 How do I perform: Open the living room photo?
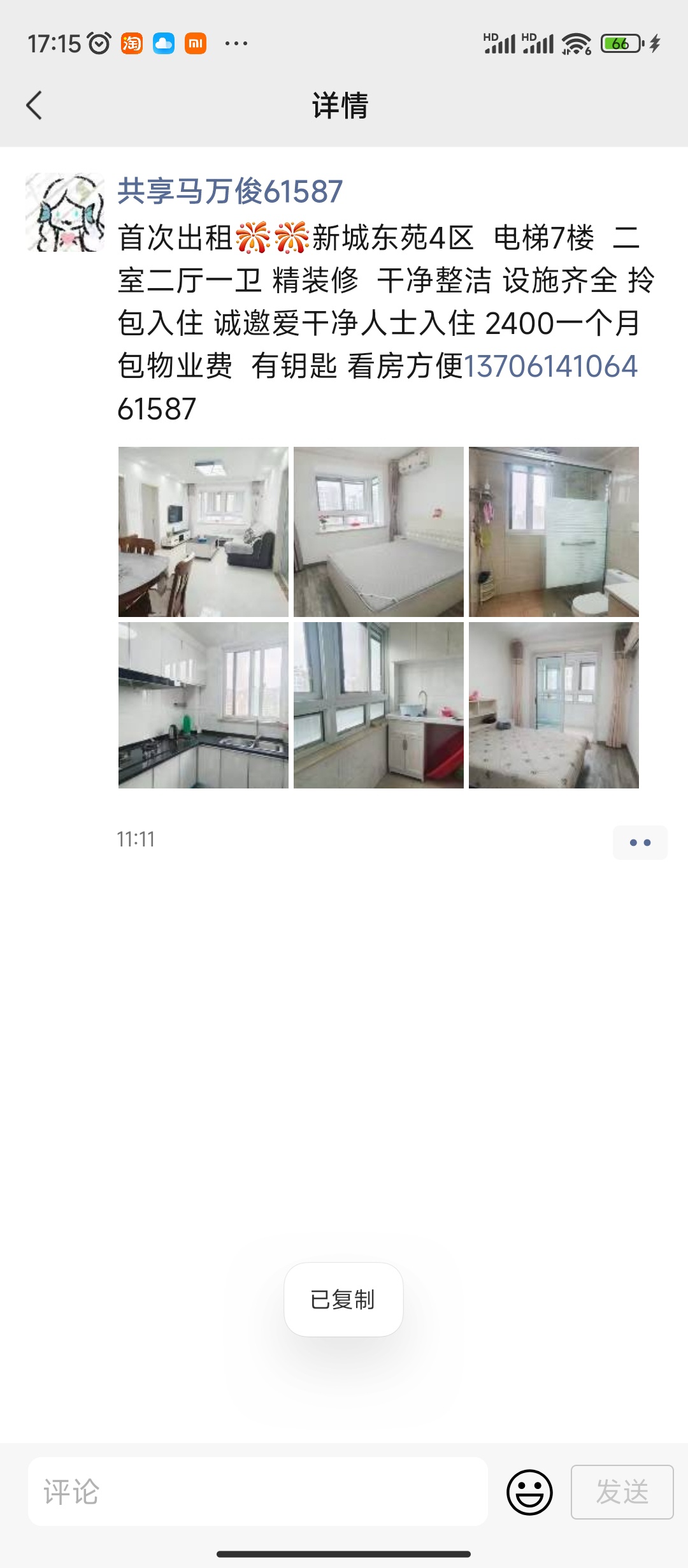tap(203, 532)
